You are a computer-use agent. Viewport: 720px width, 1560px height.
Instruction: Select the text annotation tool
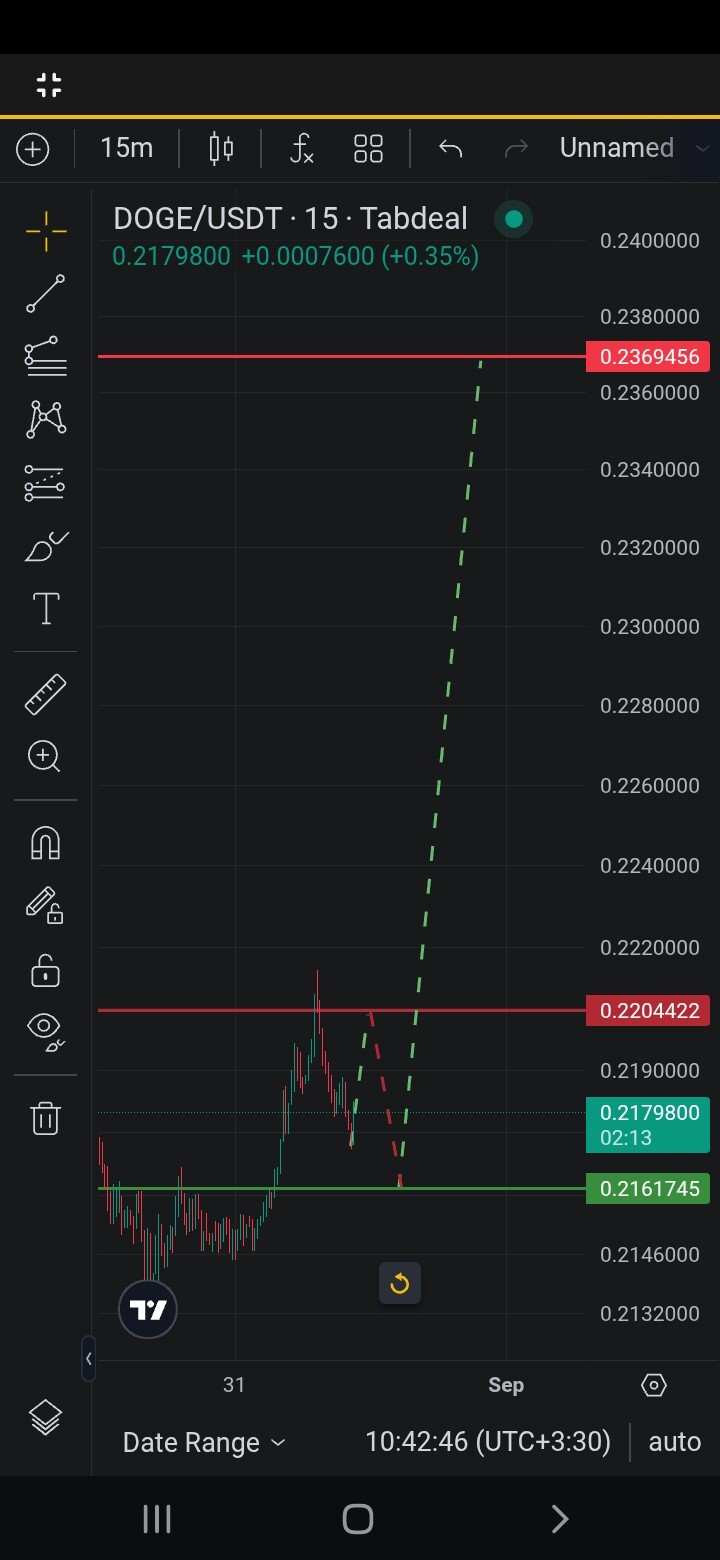(x=46, y=608)
